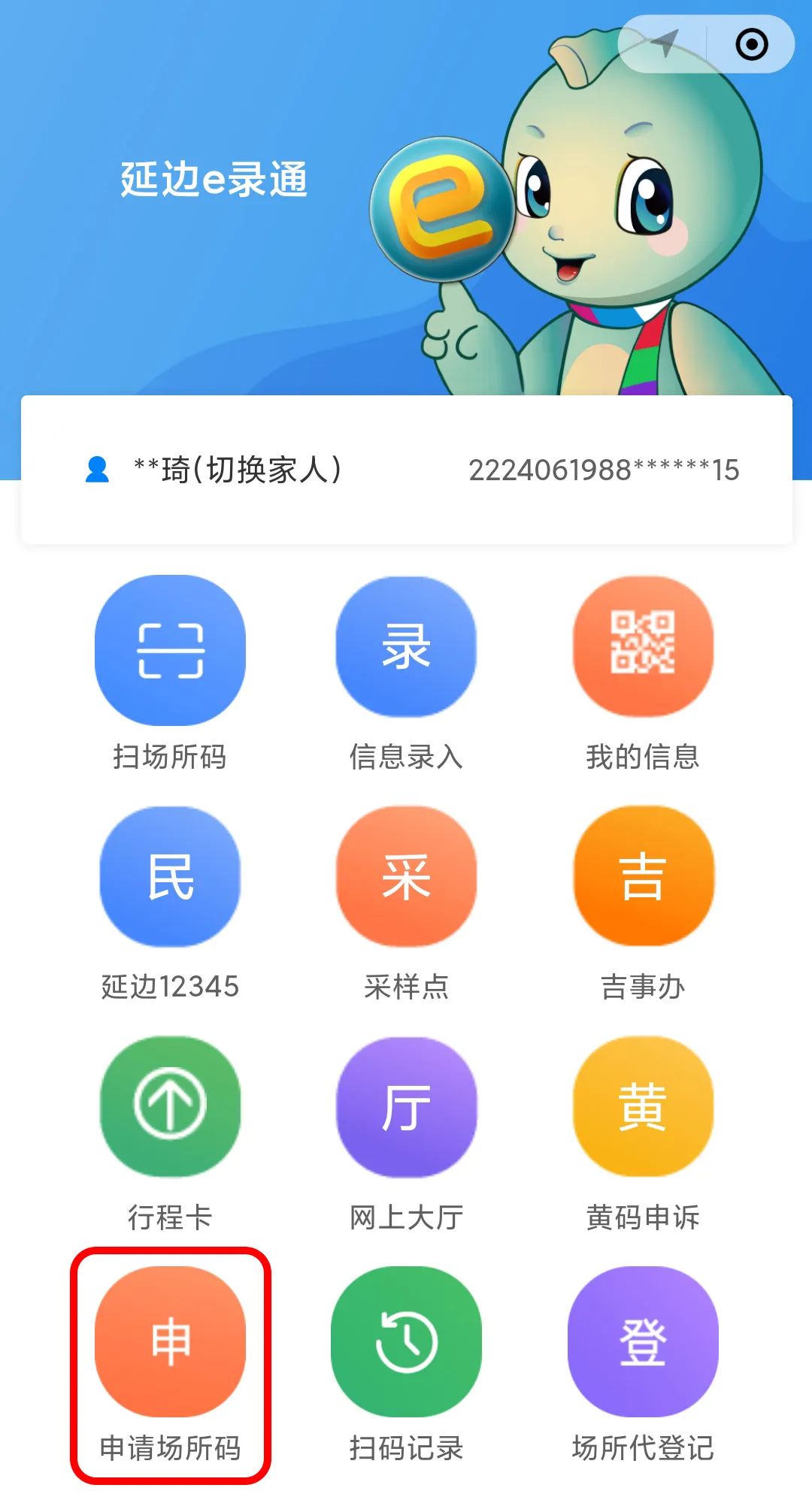Open 网上大厅 online hall

click(406, 1107)
